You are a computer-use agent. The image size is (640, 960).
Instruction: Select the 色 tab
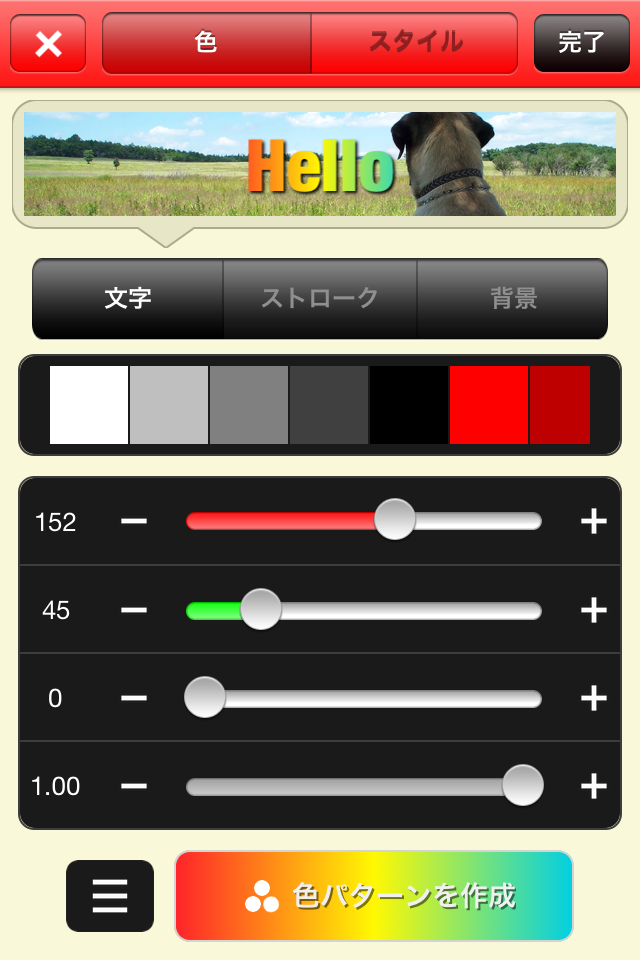pos(206,43)
